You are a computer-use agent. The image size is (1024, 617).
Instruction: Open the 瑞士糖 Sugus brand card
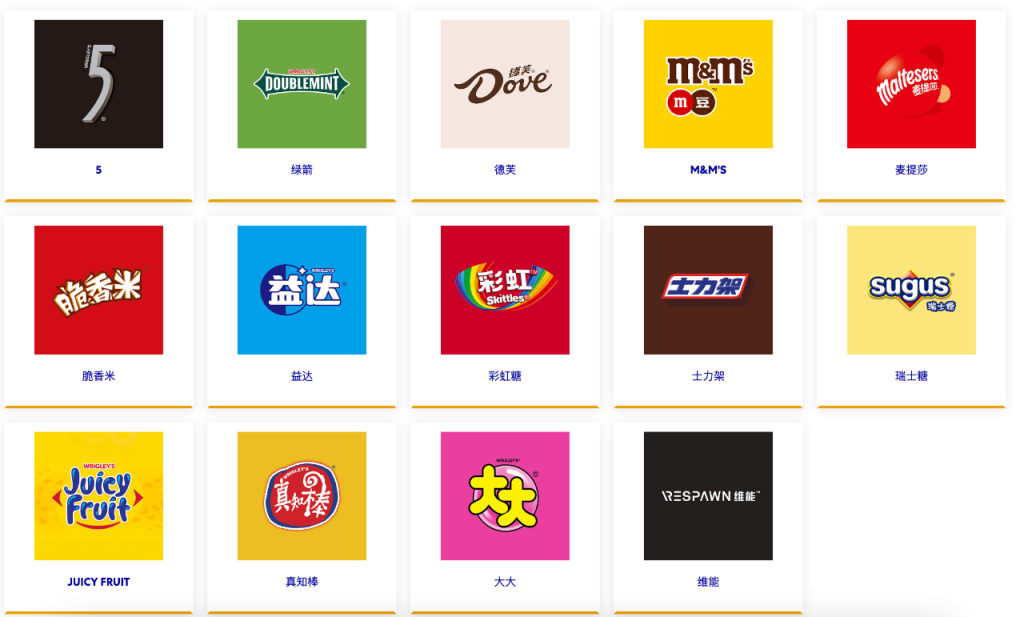click(911, 290)
